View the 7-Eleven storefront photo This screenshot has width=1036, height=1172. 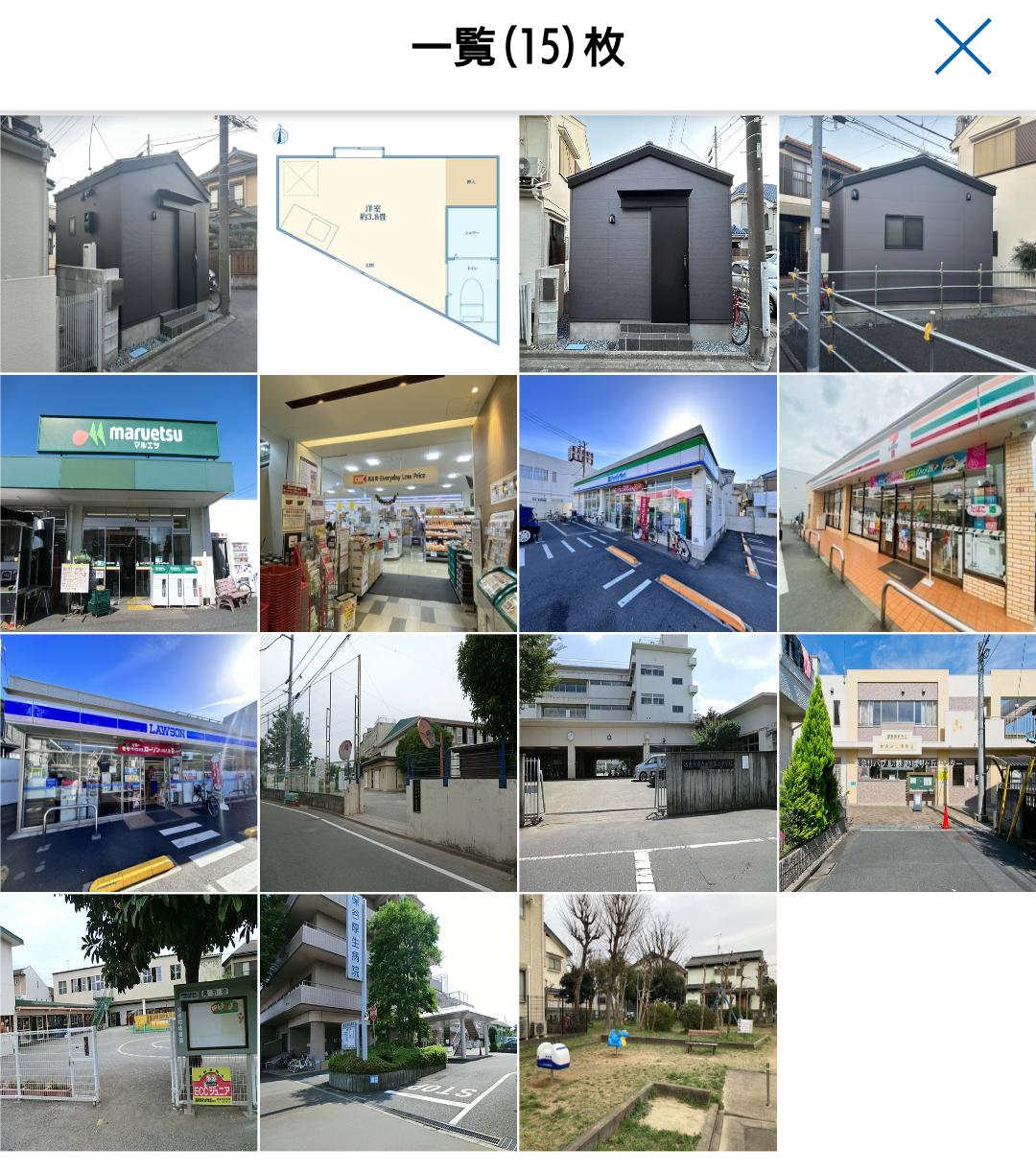pos(907,503)
